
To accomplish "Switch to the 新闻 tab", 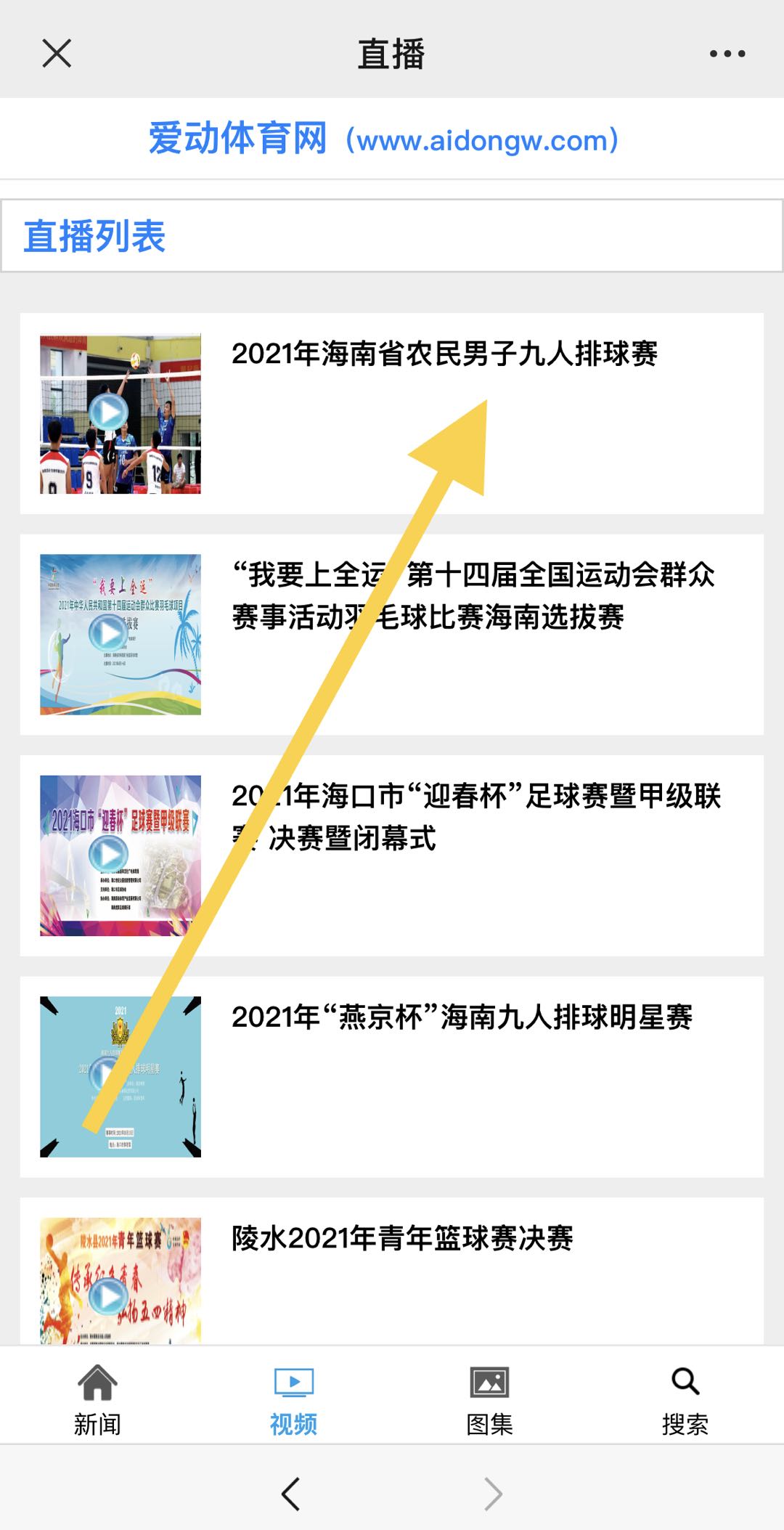I will click(x=97, y=1399).
